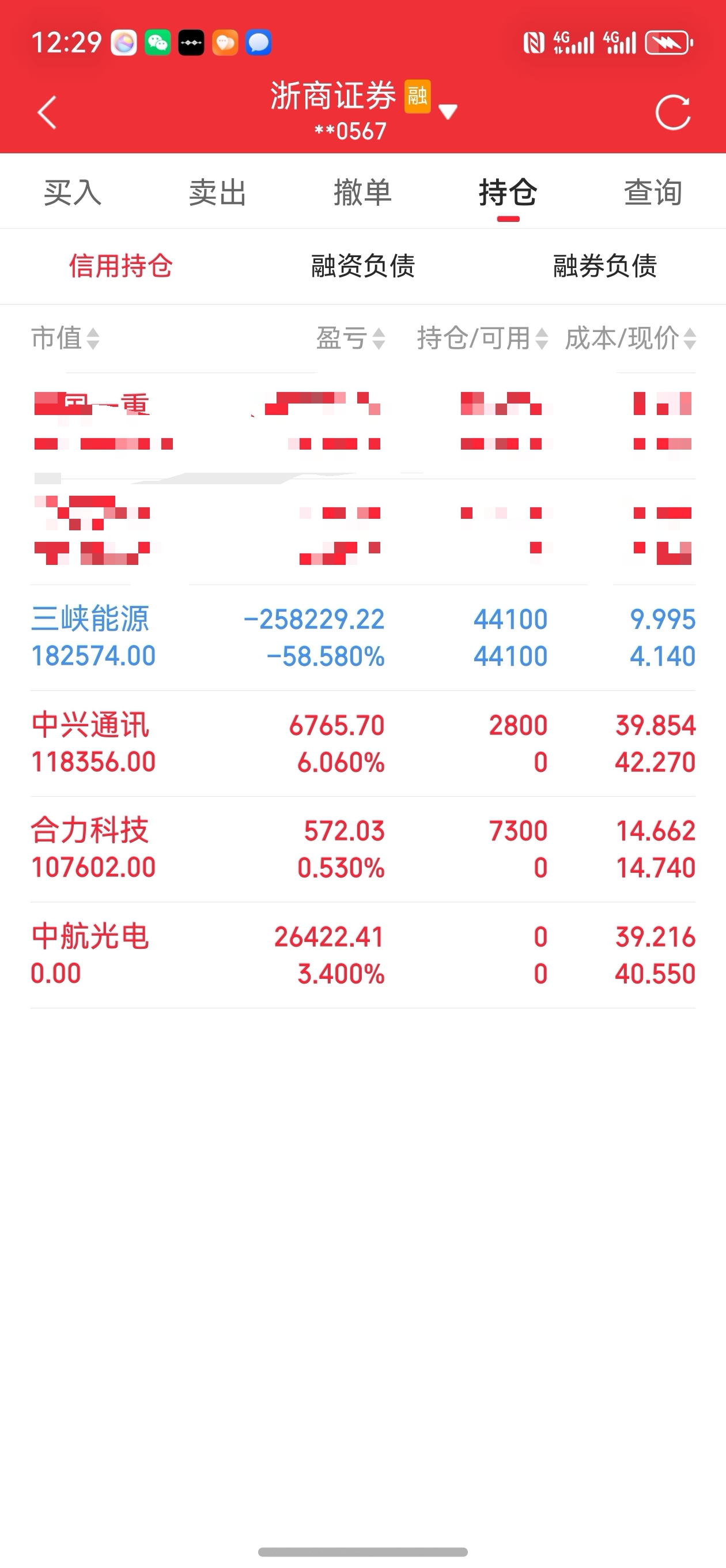
Task: Sort by the 持仓/可用 column
Action: [x=483, y=338]
